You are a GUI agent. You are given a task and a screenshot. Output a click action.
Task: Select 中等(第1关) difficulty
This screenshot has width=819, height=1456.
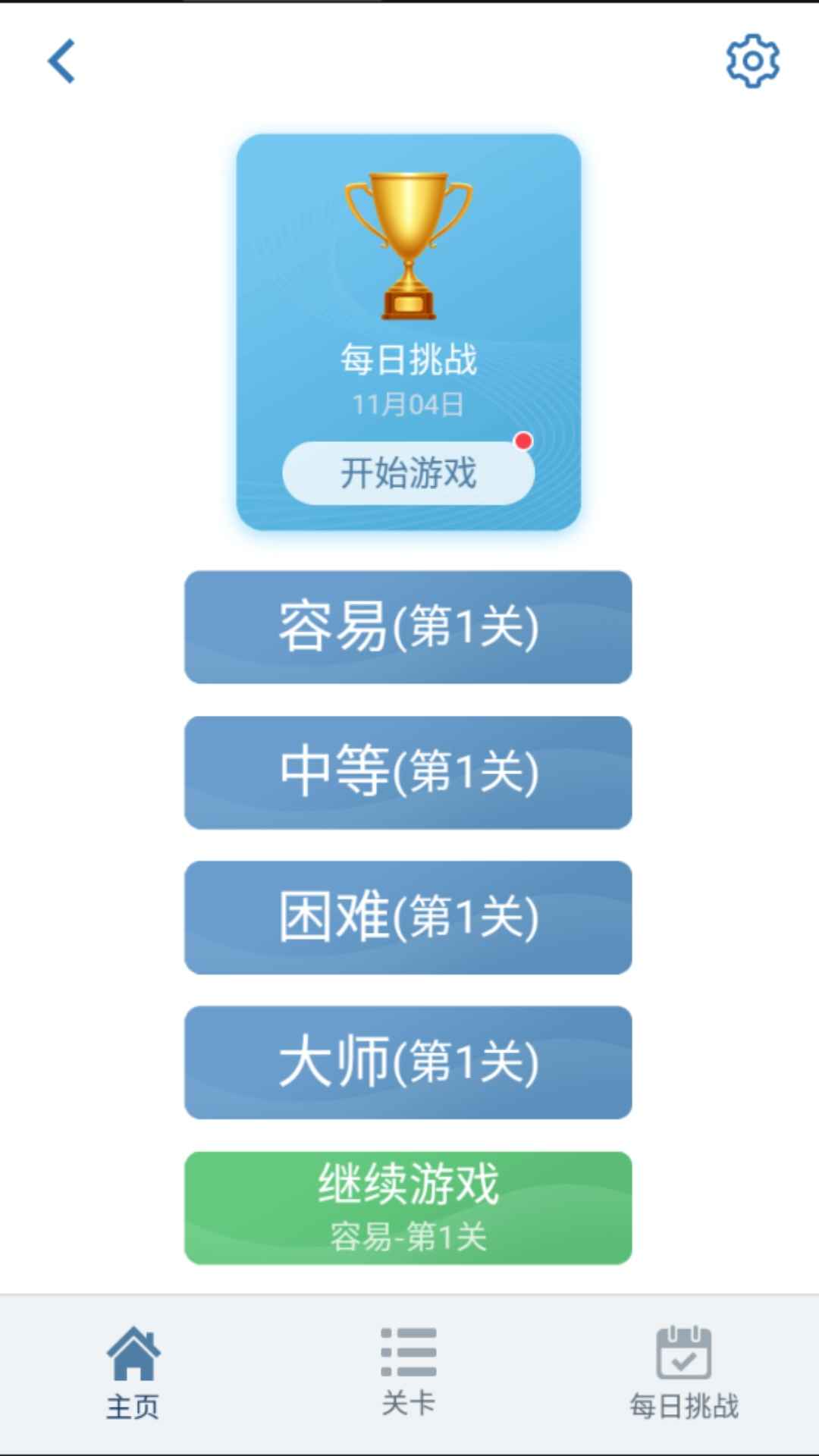(x=408, y=773)
